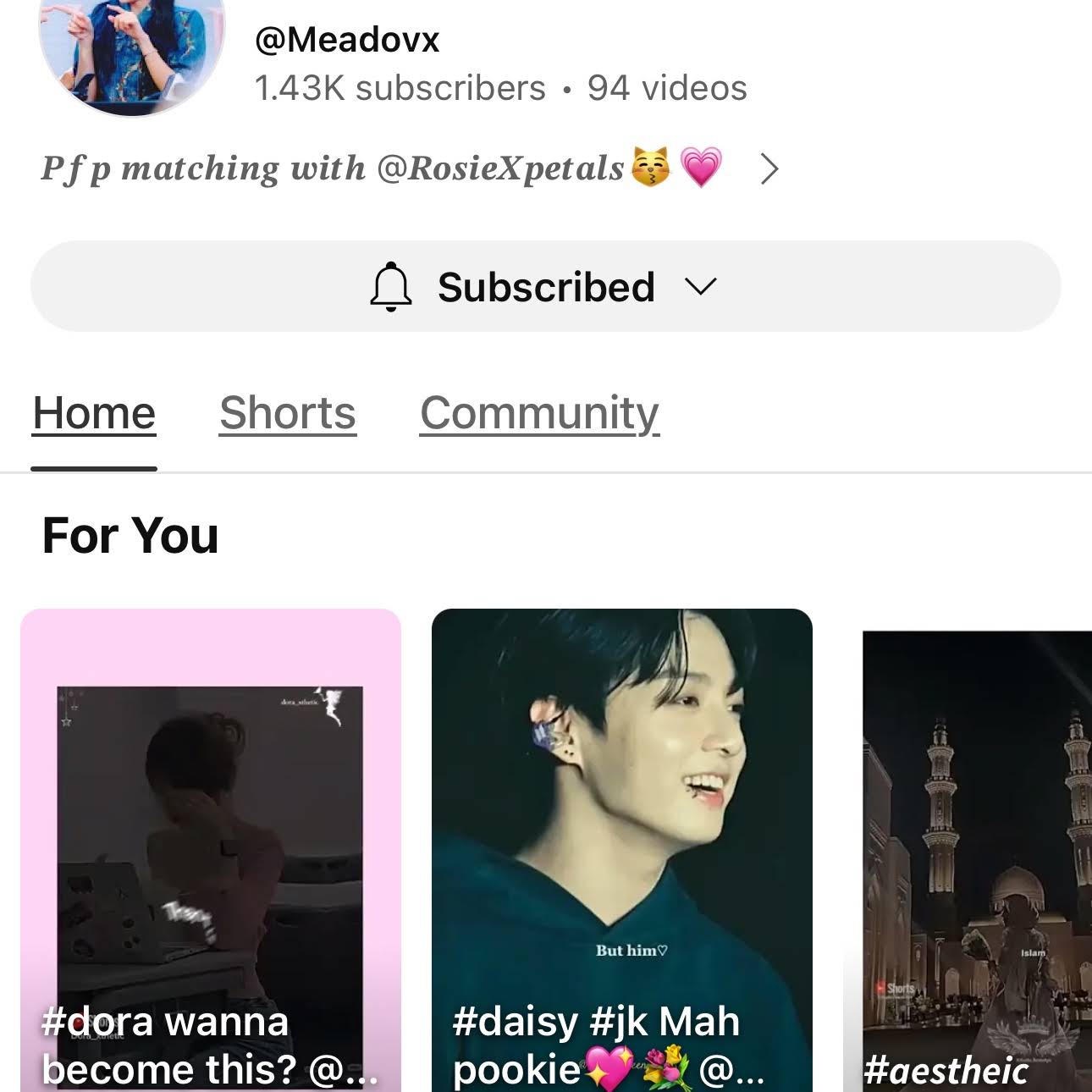
Task: Switch to the Shorts tab
Action: point(288,414)
